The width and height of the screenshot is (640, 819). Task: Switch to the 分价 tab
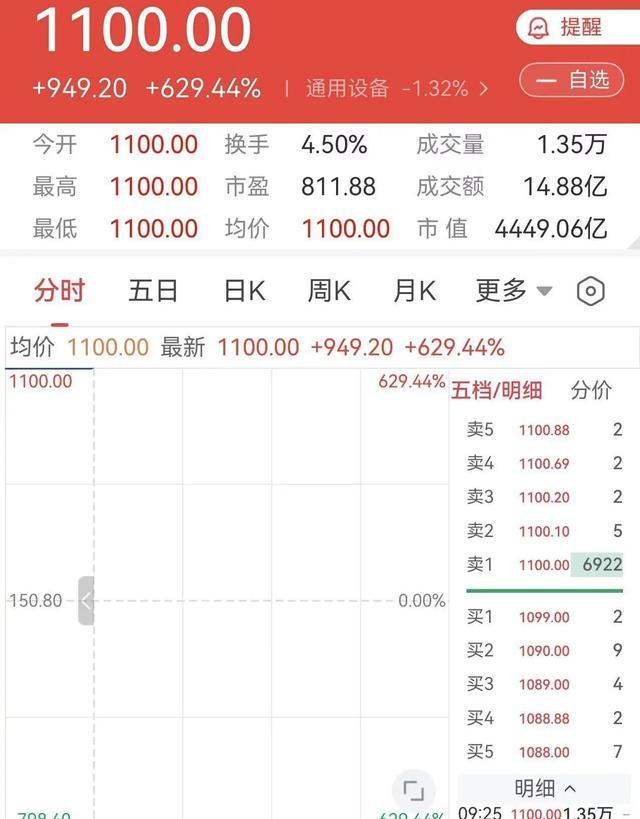click(591, 390)
